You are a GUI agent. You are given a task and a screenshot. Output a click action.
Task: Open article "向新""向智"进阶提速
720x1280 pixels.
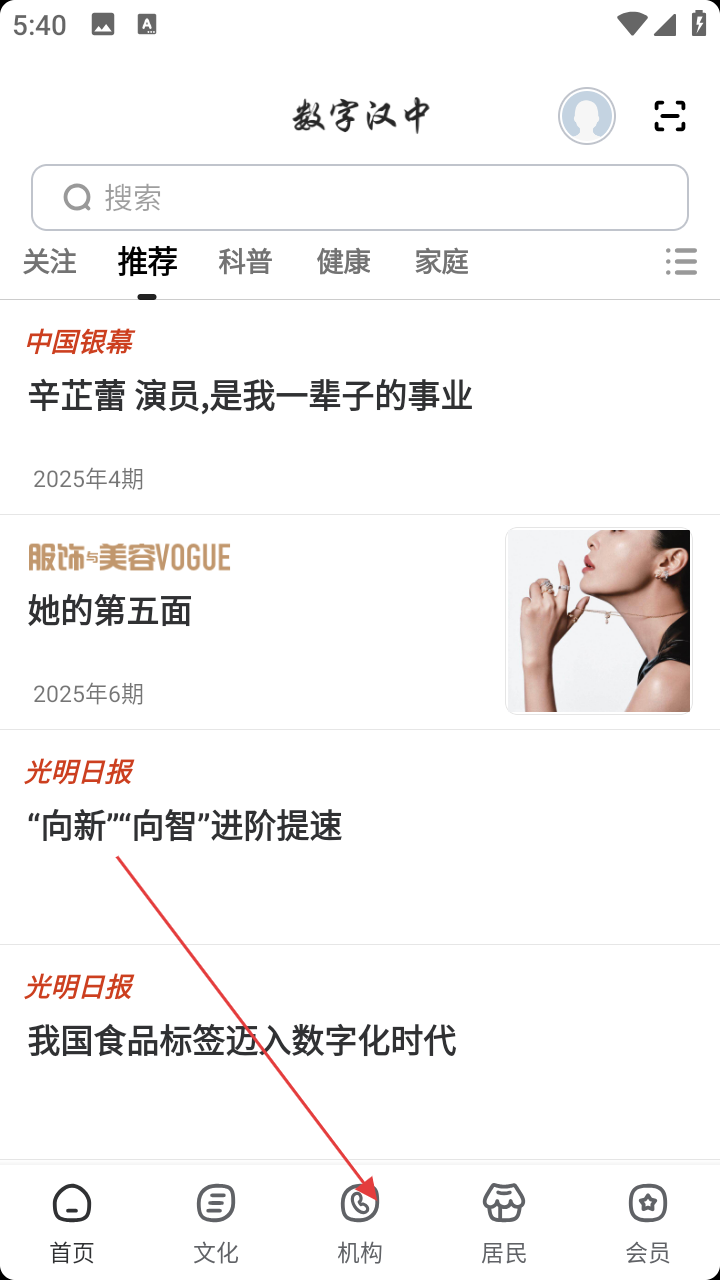185,827
